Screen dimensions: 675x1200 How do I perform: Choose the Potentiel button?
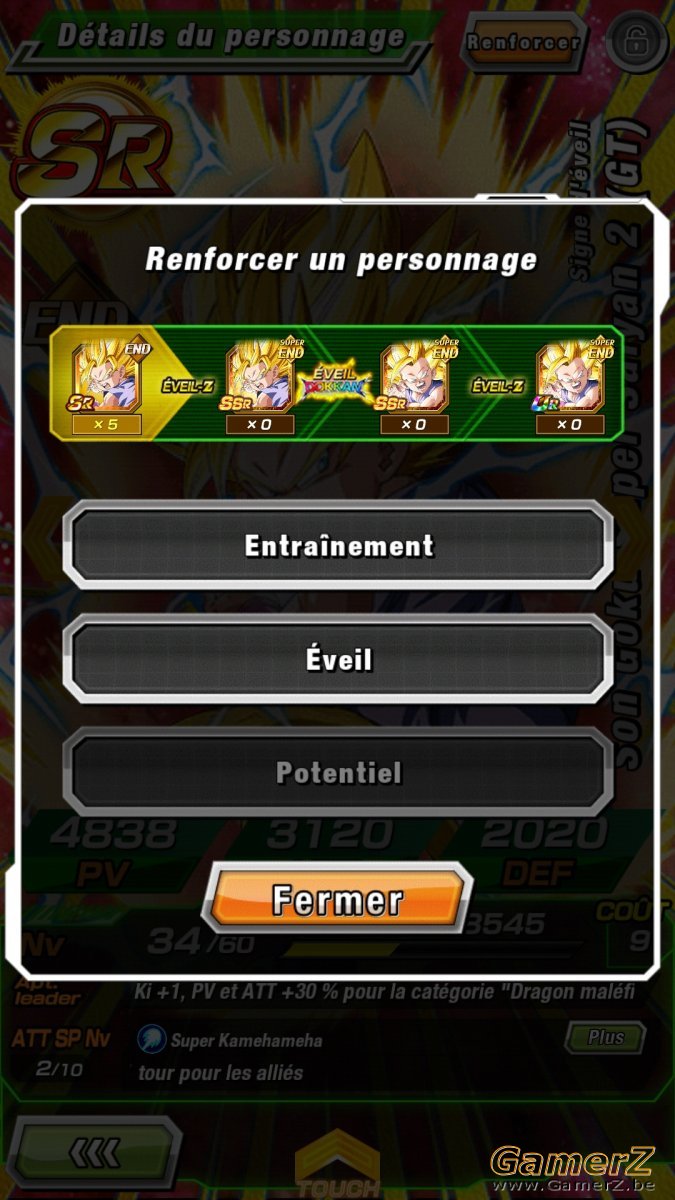tap(338, 772)
